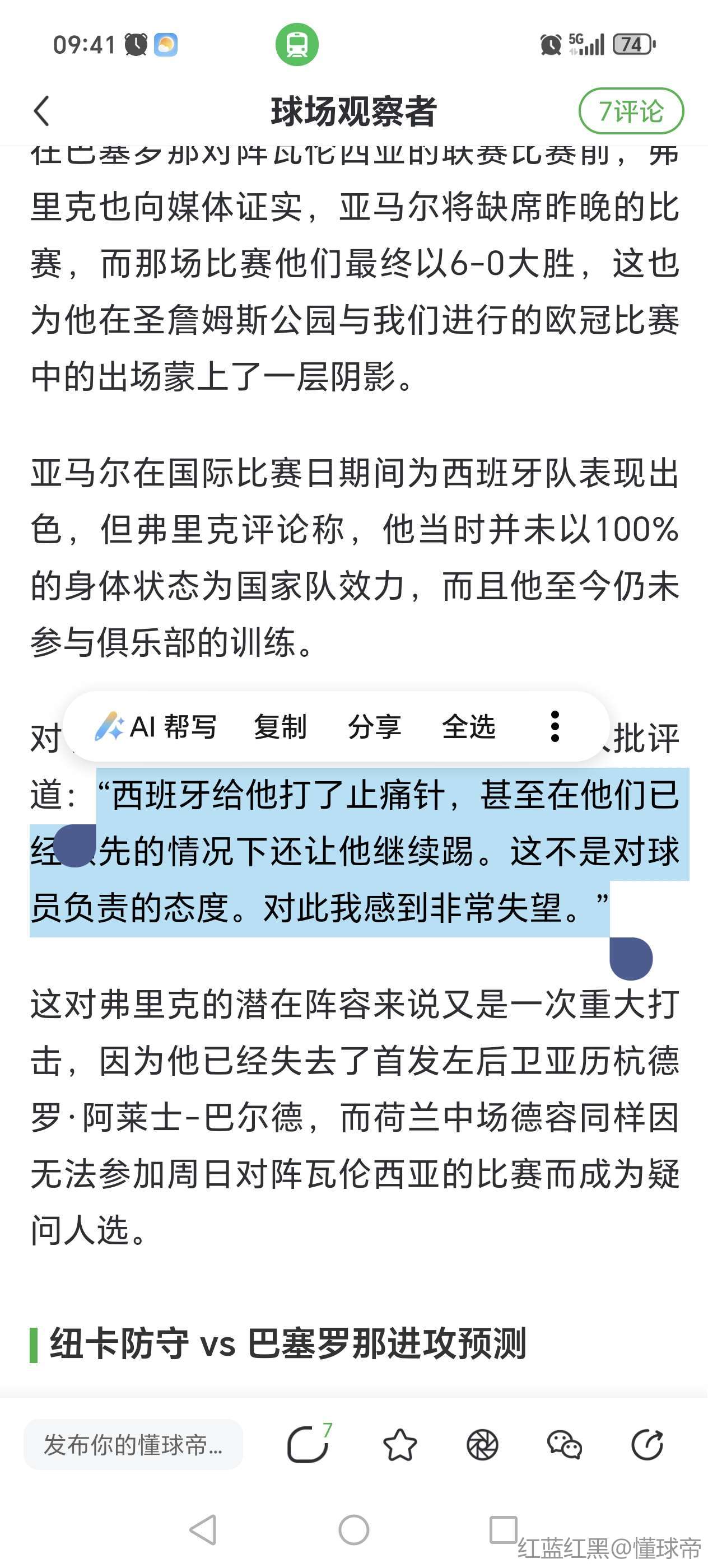
Task: Choose AI 帮写 in the selection menu
Action: coord(156,727)
